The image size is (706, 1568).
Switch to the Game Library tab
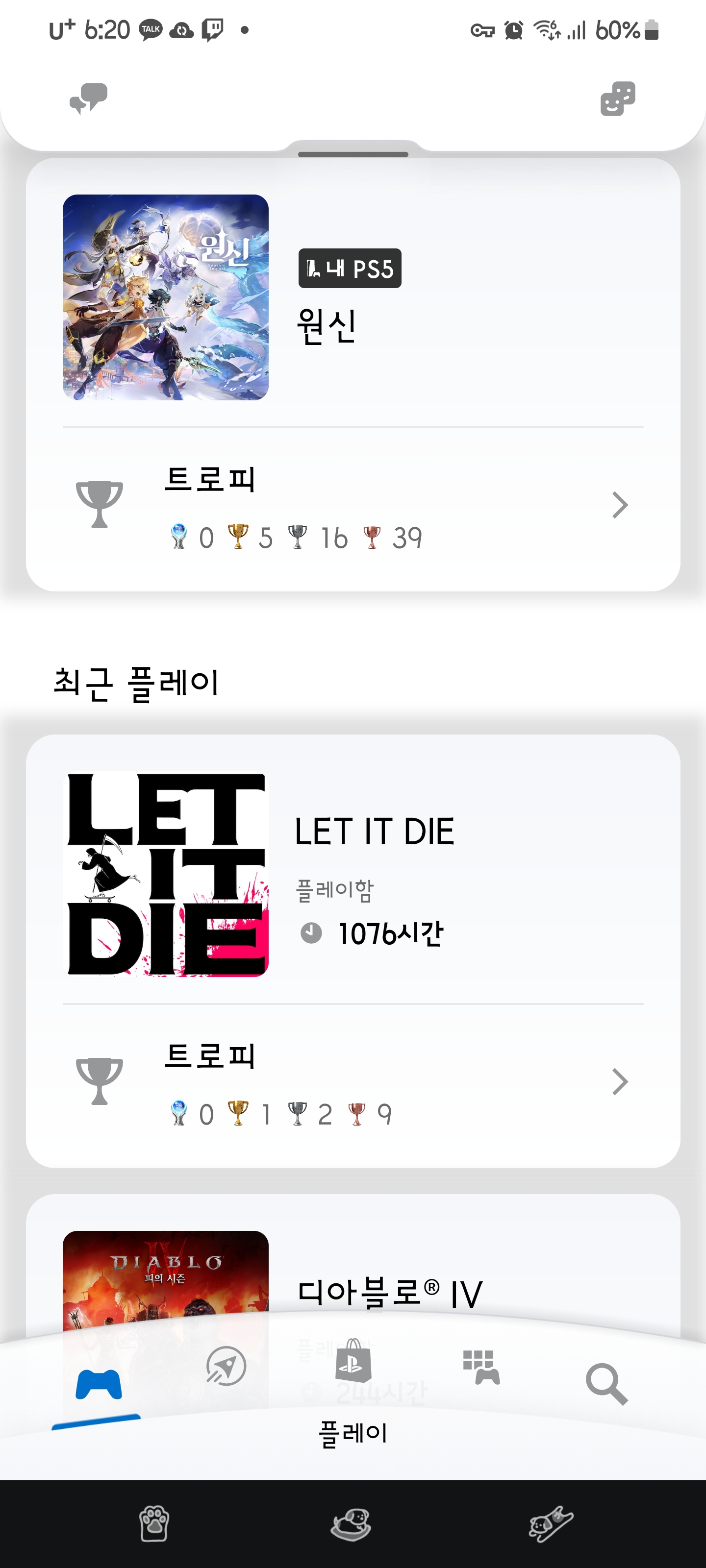[480, 1367]
